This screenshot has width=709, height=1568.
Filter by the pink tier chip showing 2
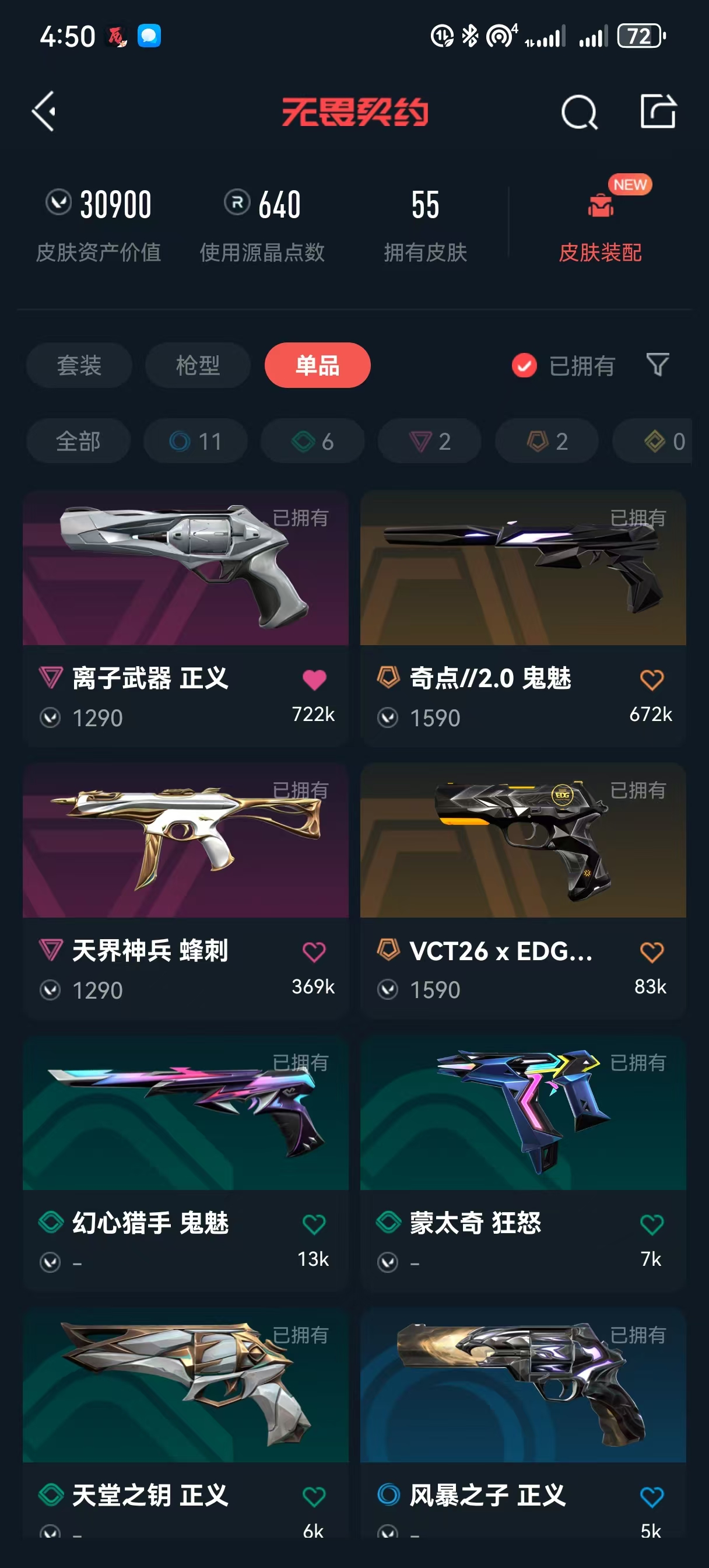(x=430, y=442)
